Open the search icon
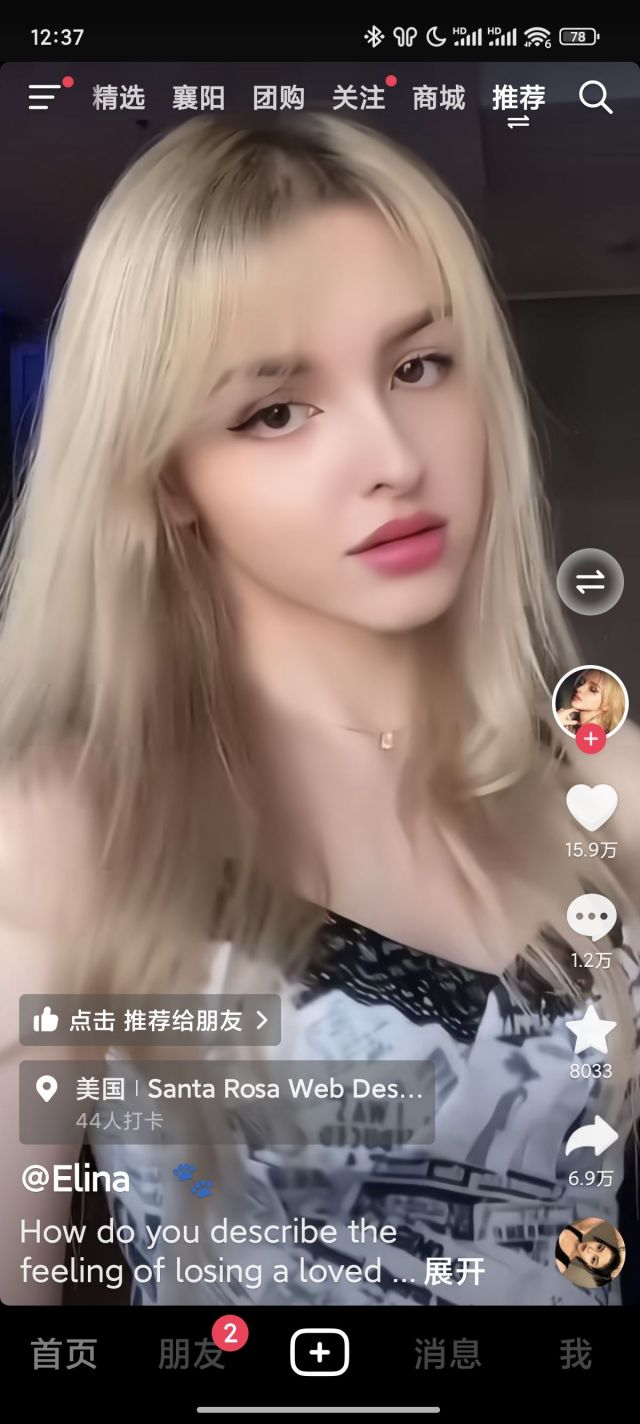This screenshot has width=640, height=1424. [x=595, y=98]
